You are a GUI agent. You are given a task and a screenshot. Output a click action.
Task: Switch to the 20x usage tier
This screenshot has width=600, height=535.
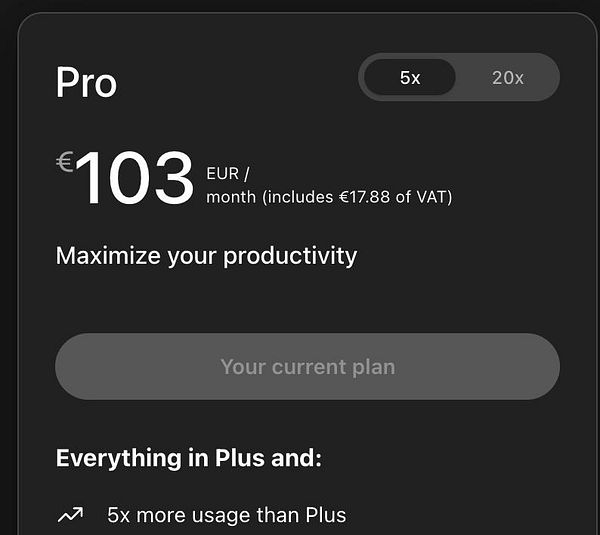pyautogui.click(x=507, y=78)
